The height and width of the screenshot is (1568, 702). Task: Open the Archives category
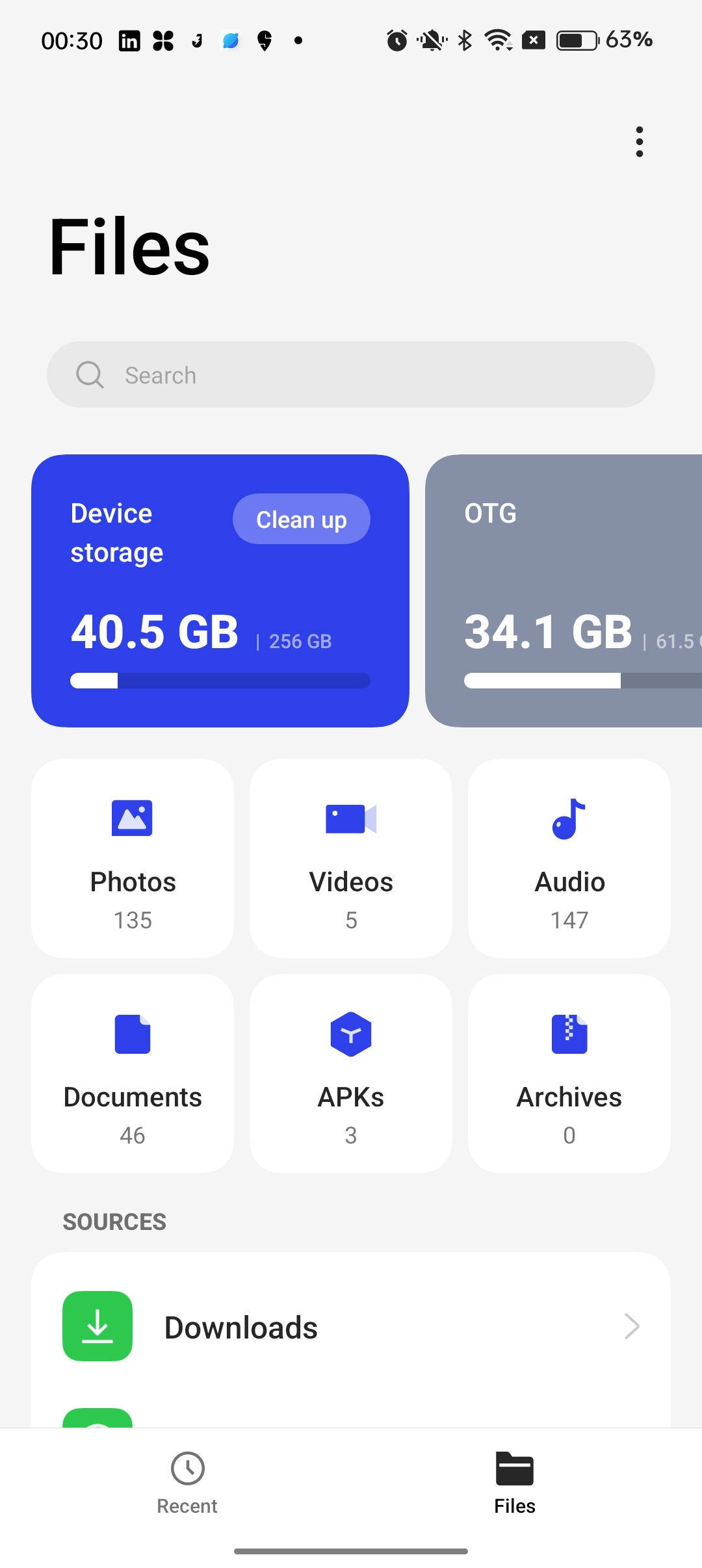coord(568,1073)
